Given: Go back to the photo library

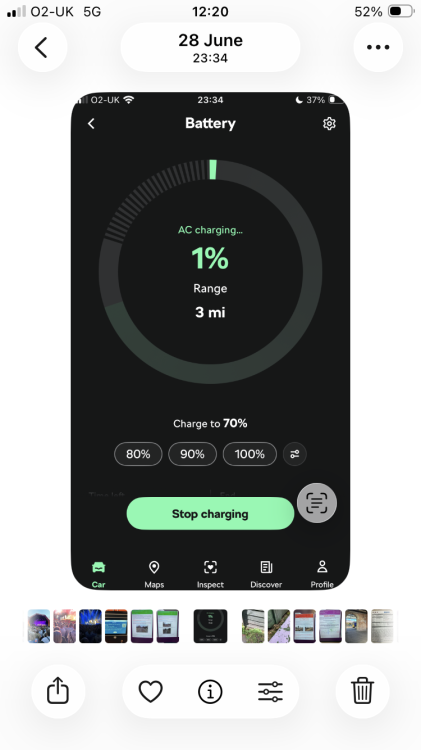Looking at the screenshot, I should [42, 47].
